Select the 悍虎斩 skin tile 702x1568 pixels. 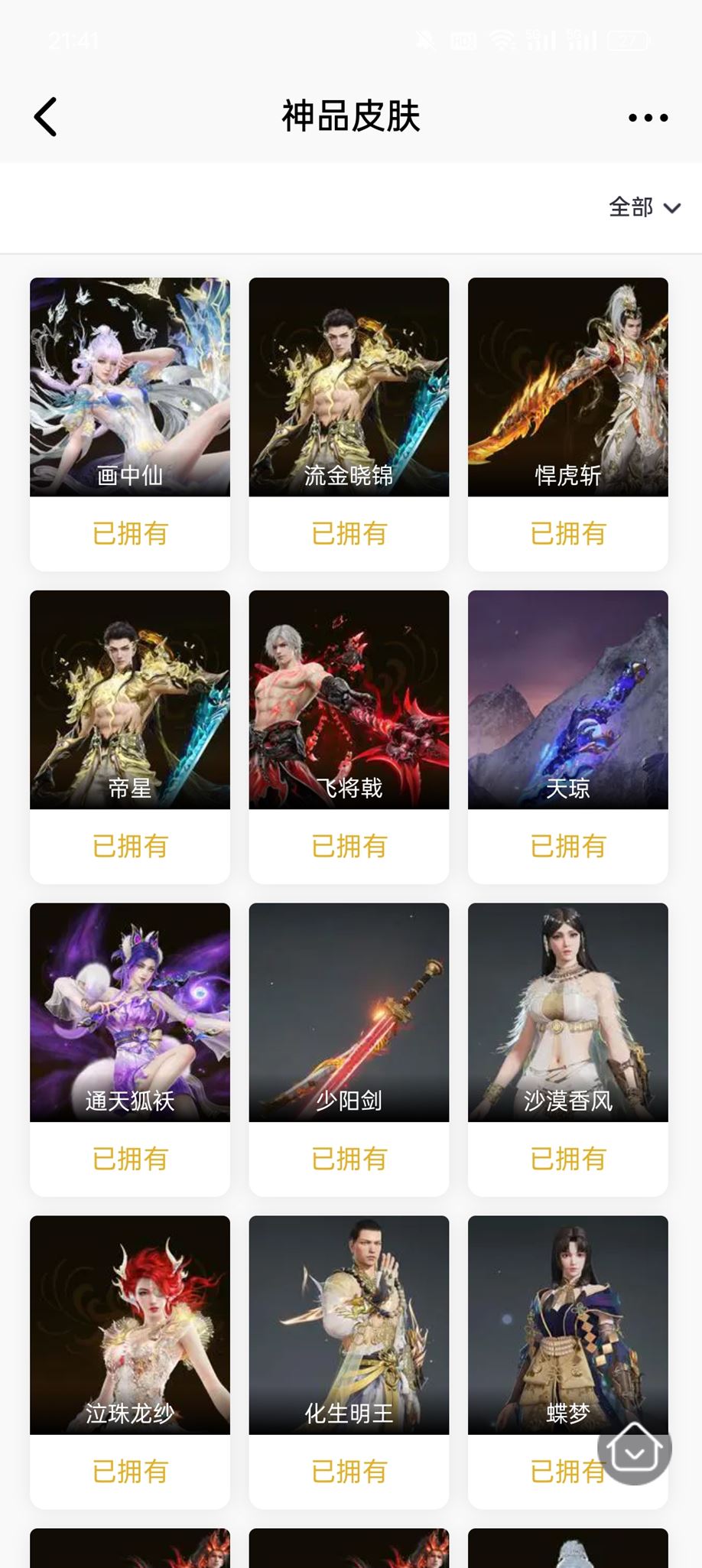pyautogui.click(x=568, y=424)
